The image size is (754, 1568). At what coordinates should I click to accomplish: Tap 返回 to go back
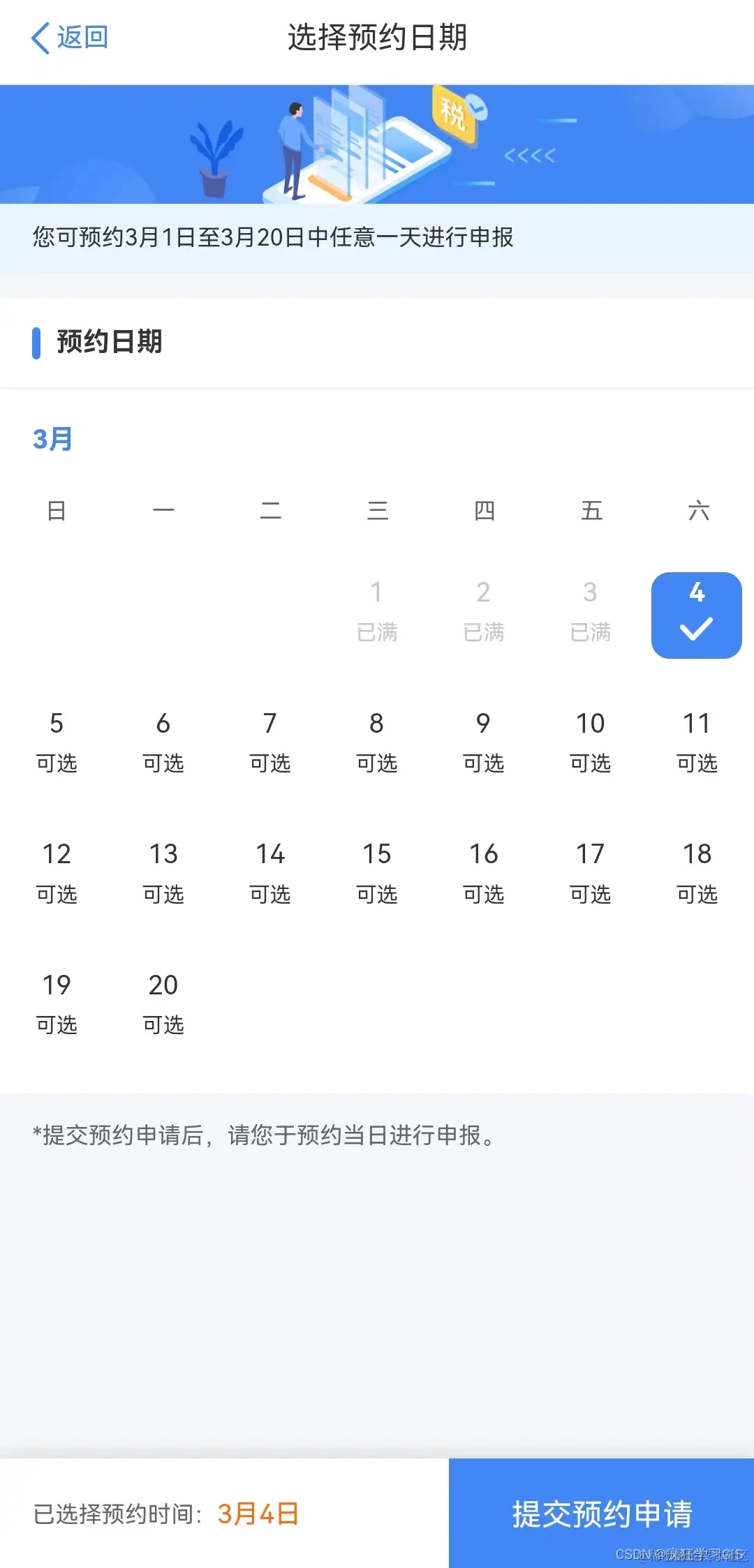pyautogui.click(x=70, y=38)
